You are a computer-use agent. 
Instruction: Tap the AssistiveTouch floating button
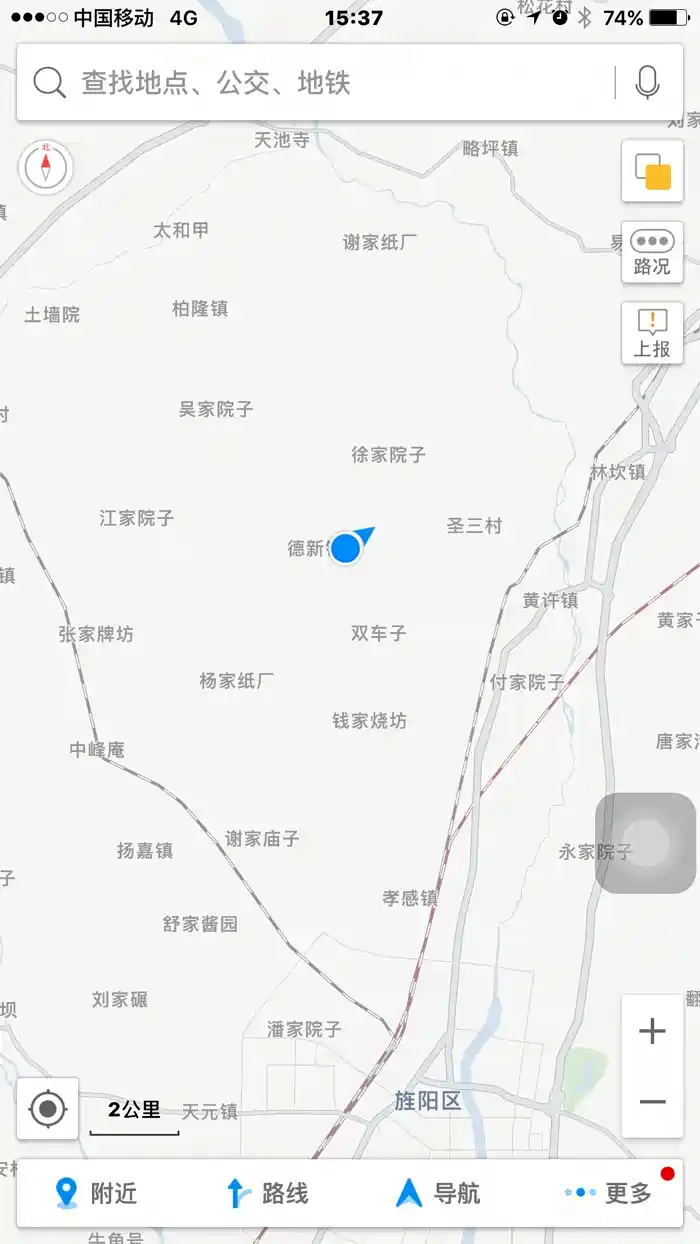tap(646, 843)
